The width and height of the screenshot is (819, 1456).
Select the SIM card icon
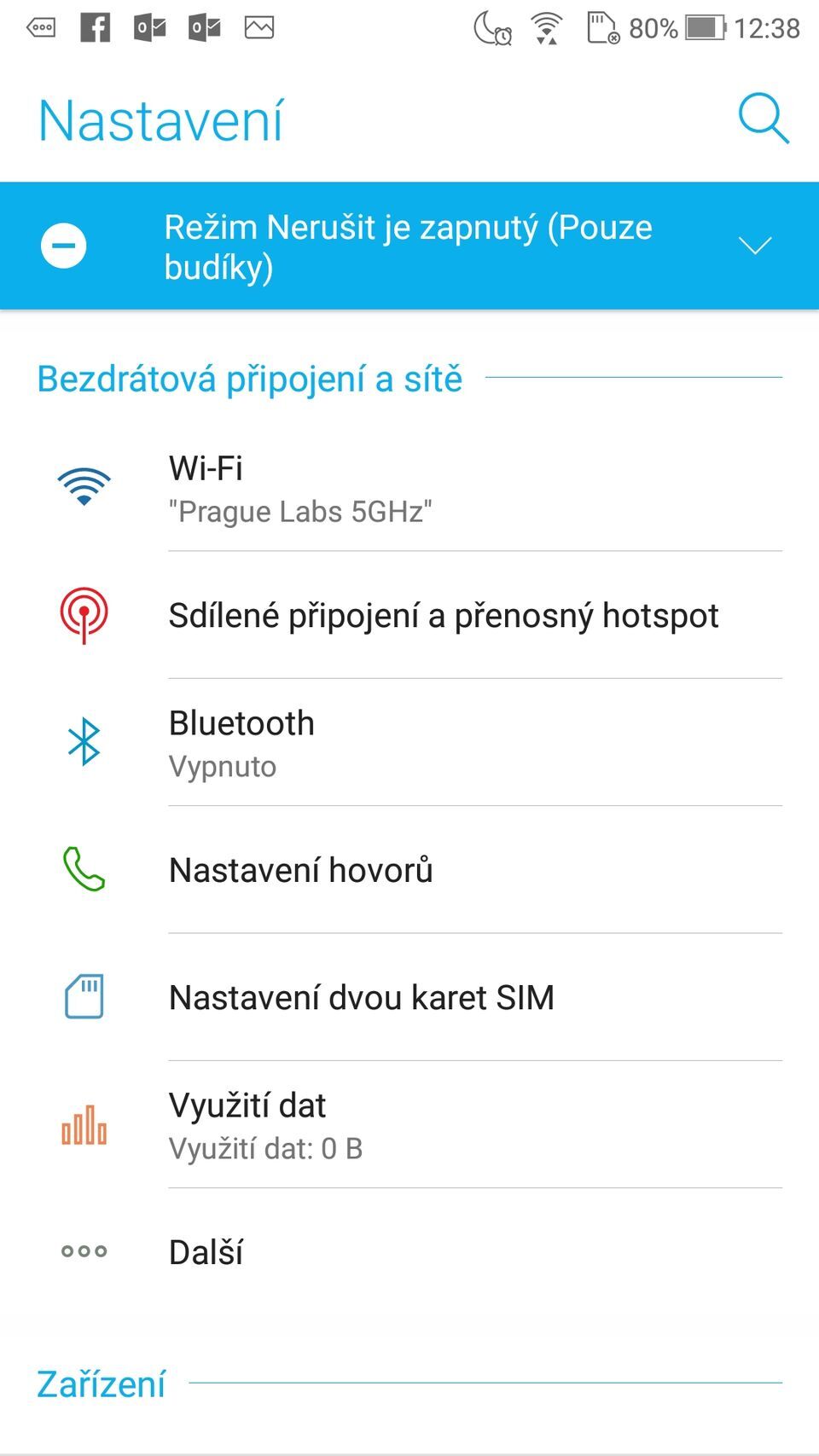pyautogui.click(x=83, y=997)
